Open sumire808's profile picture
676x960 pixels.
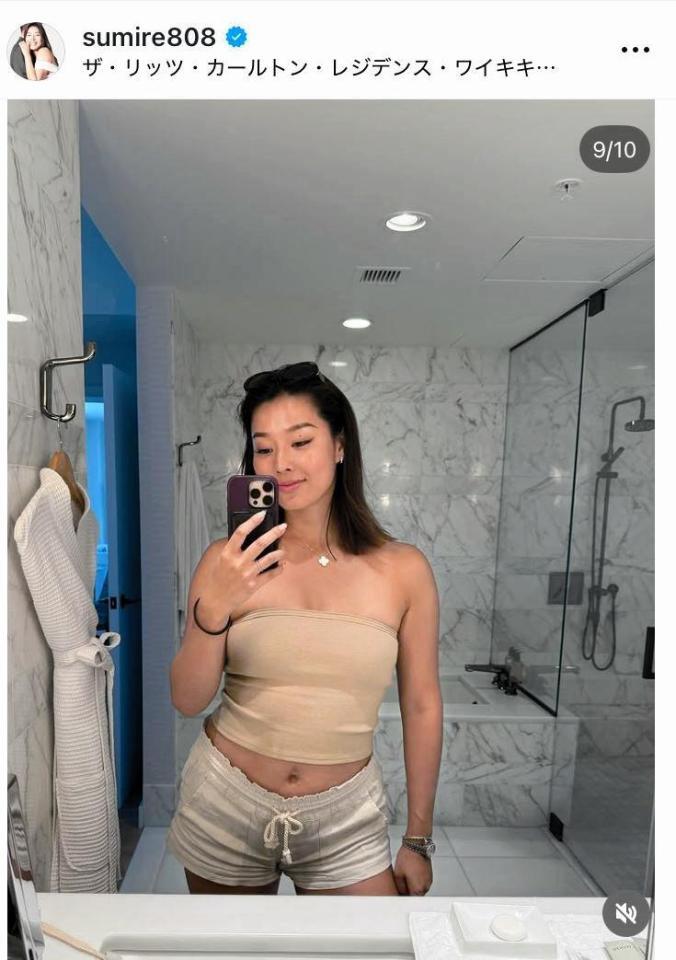pos(36,51)
